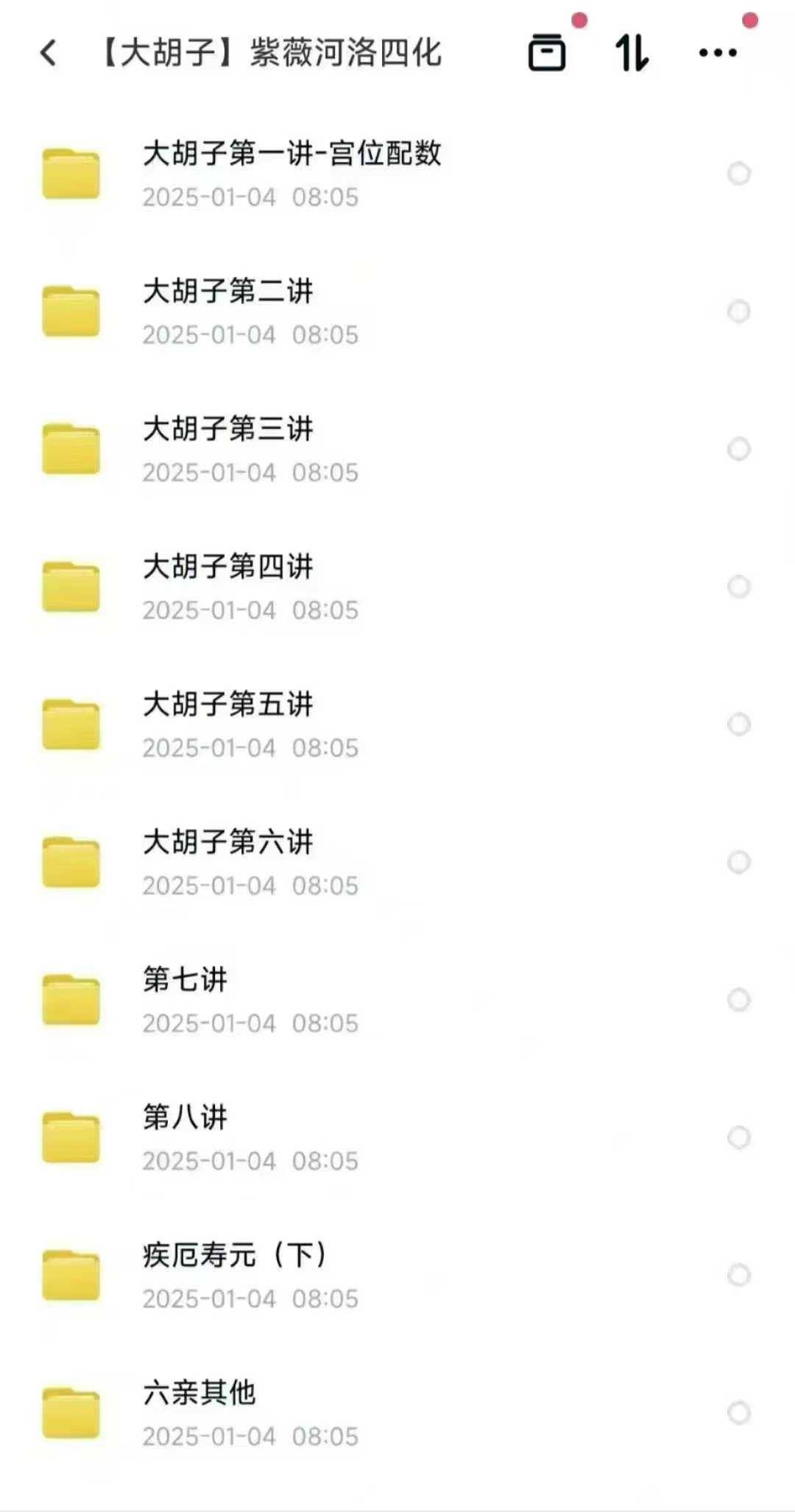Screen dimensions: 795x1512
Task: Open folder 大胡子第四讲
Action: 228,587
